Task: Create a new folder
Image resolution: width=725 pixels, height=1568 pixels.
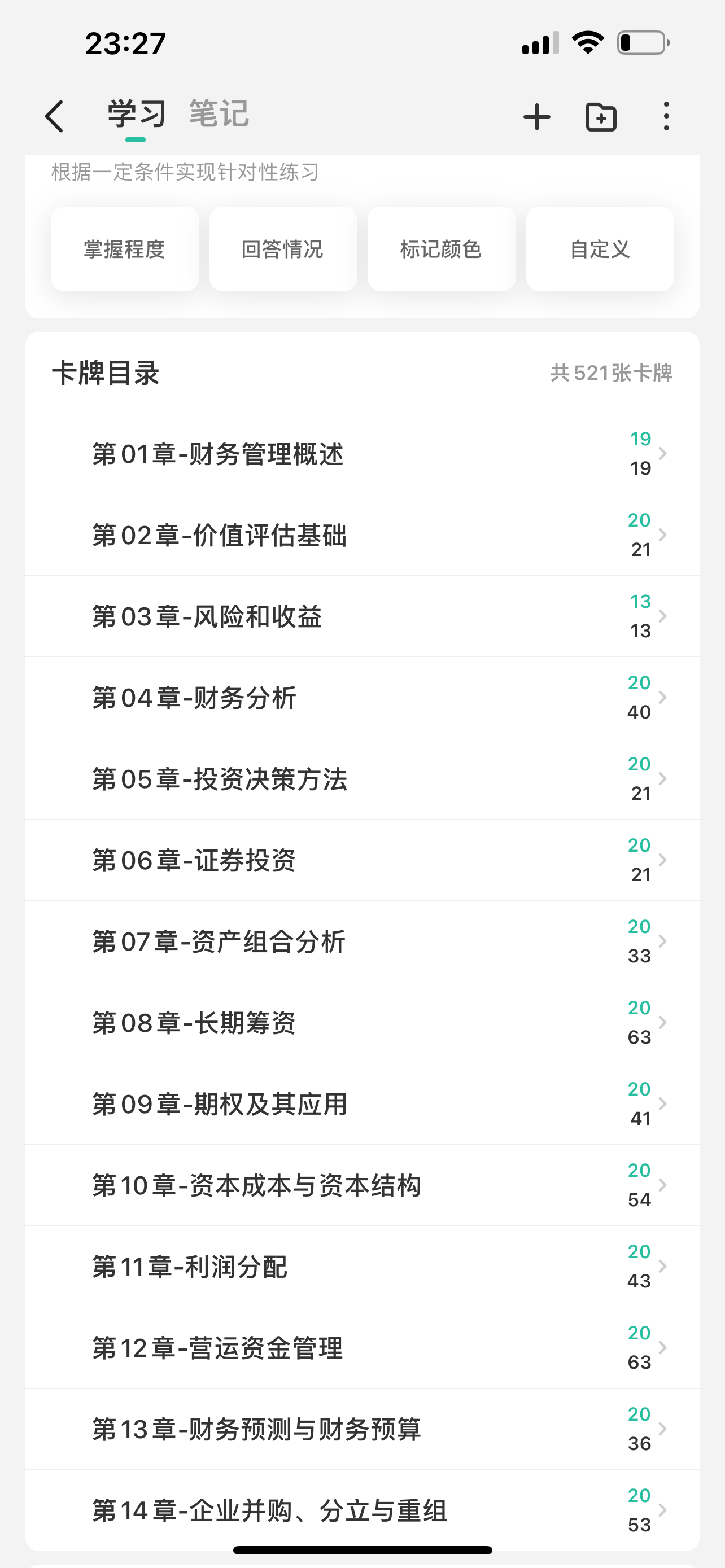Action: click(601, 117)
